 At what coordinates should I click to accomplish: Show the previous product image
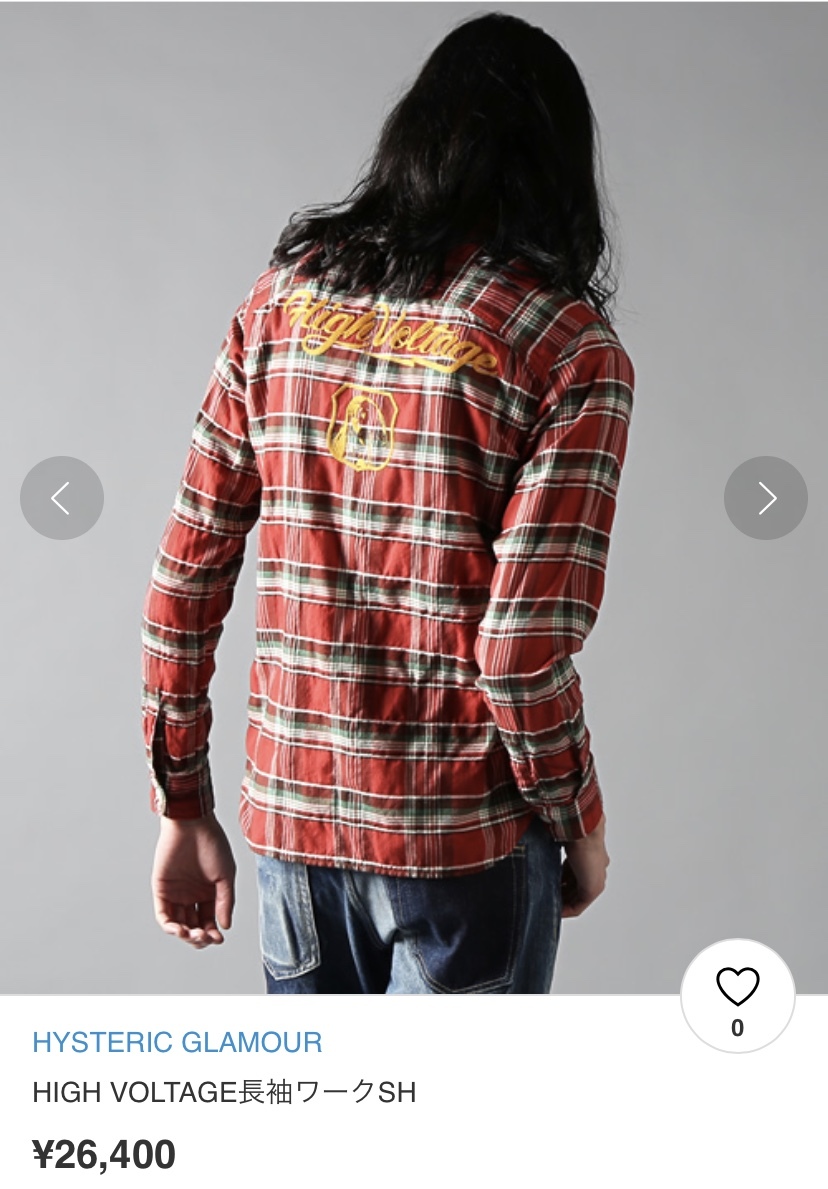(x=62, y=498)
